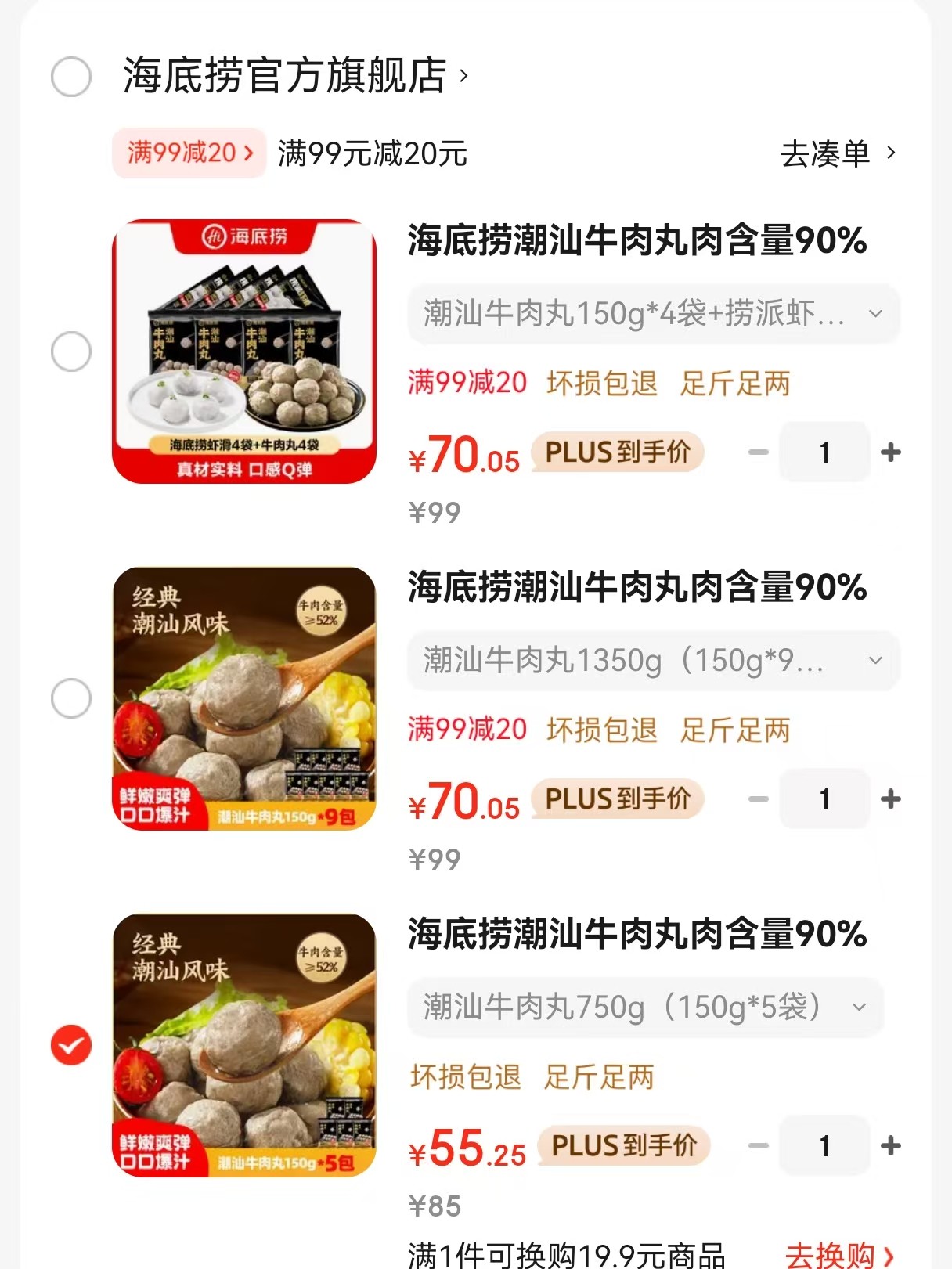This screenshot has width=952, height=1269.
Task: Expand the 潮汕牛肉丸150g*4袋+捞派虾 spec dropdown
Action: coord(653,314)
